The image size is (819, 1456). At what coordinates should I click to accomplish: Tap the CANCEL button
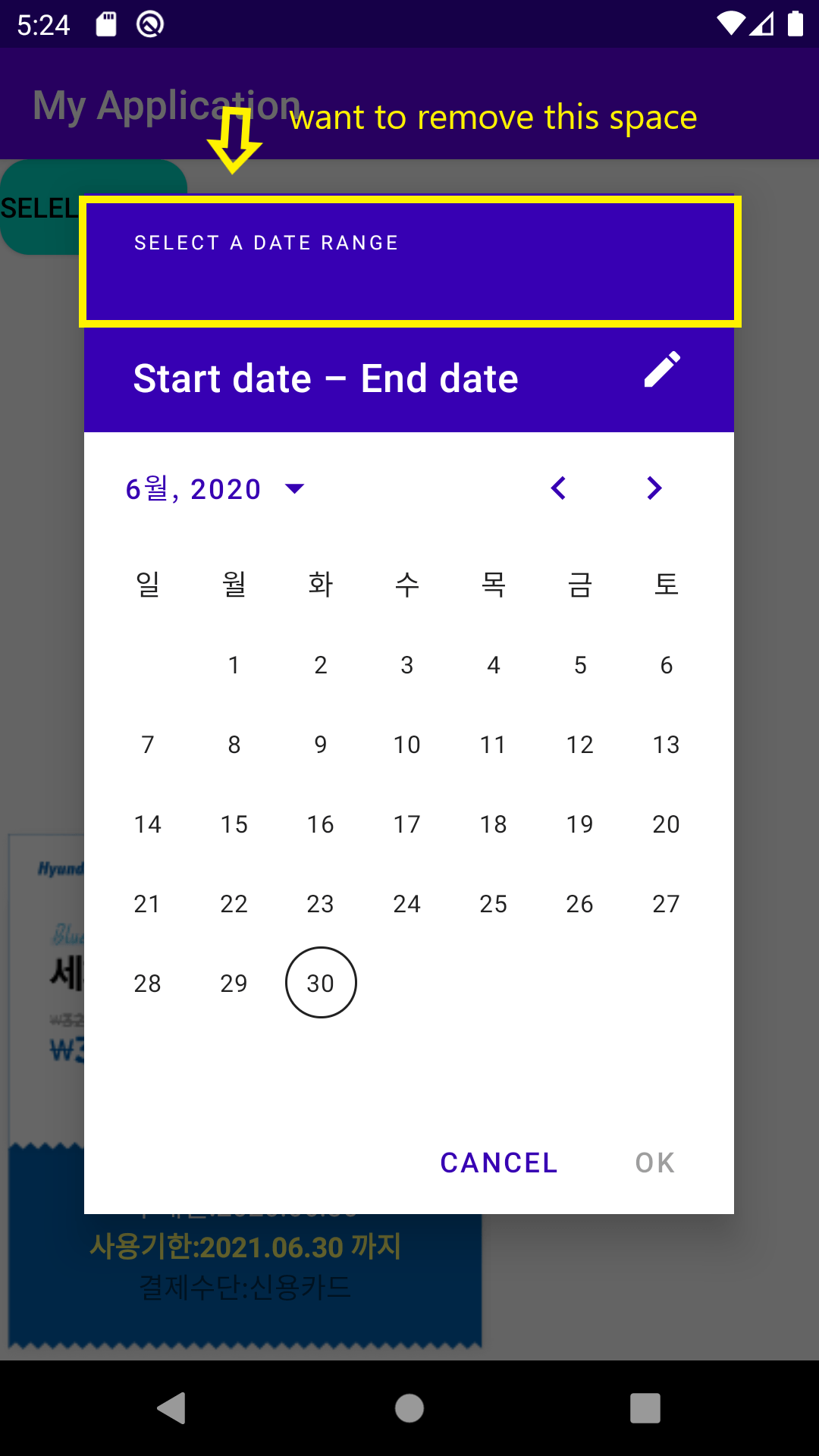pyautogui.click(x=498, y=1162)
